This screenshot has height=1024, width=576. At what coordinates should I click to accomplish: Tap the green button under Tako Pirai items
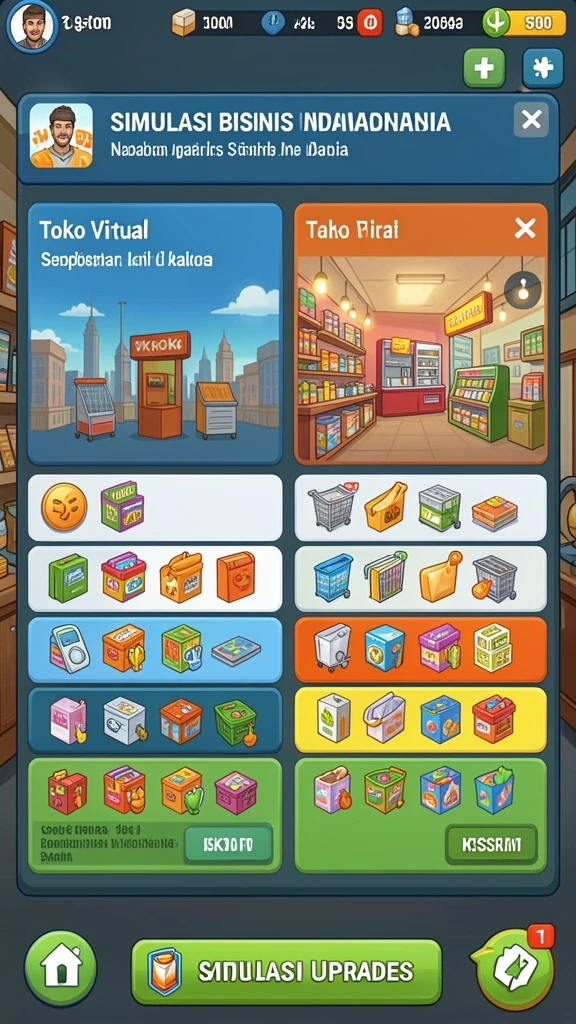tap(491, 844)
